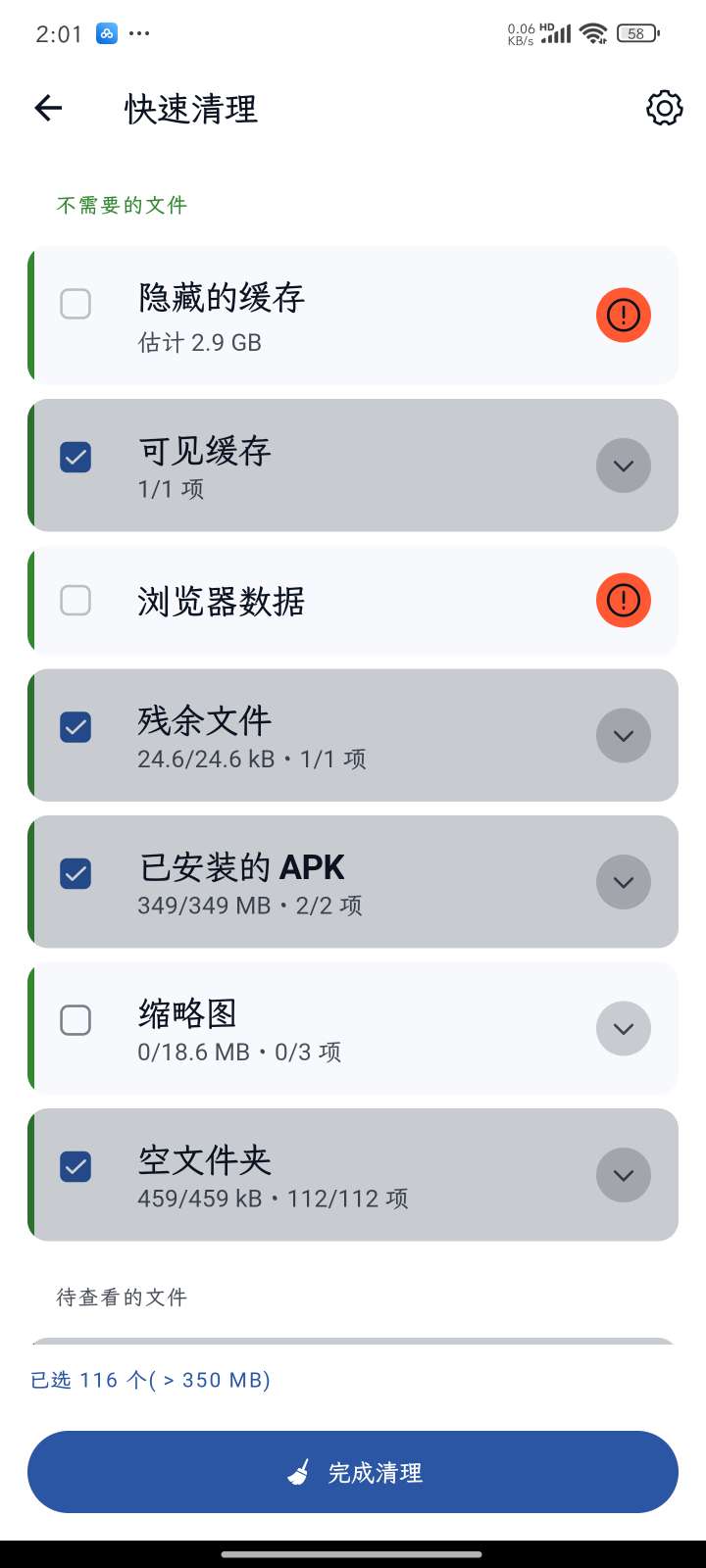Expand the 空文件夹 list
Screen dimensions: 706x1568
click(x=623, y=1175)
